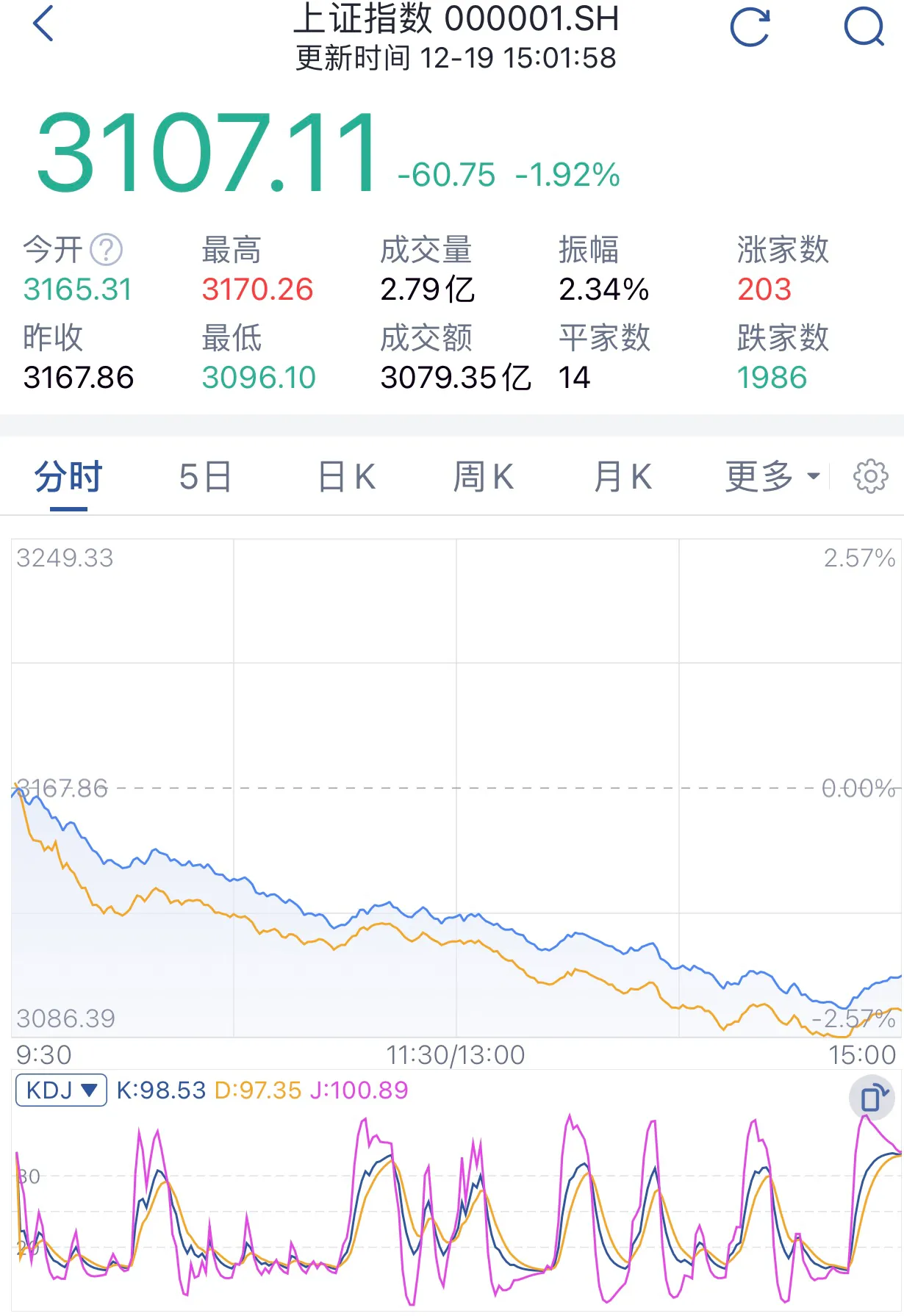Open chart settings gear icon
This screenshot has height=1316, width=904.
click(870, 477)
